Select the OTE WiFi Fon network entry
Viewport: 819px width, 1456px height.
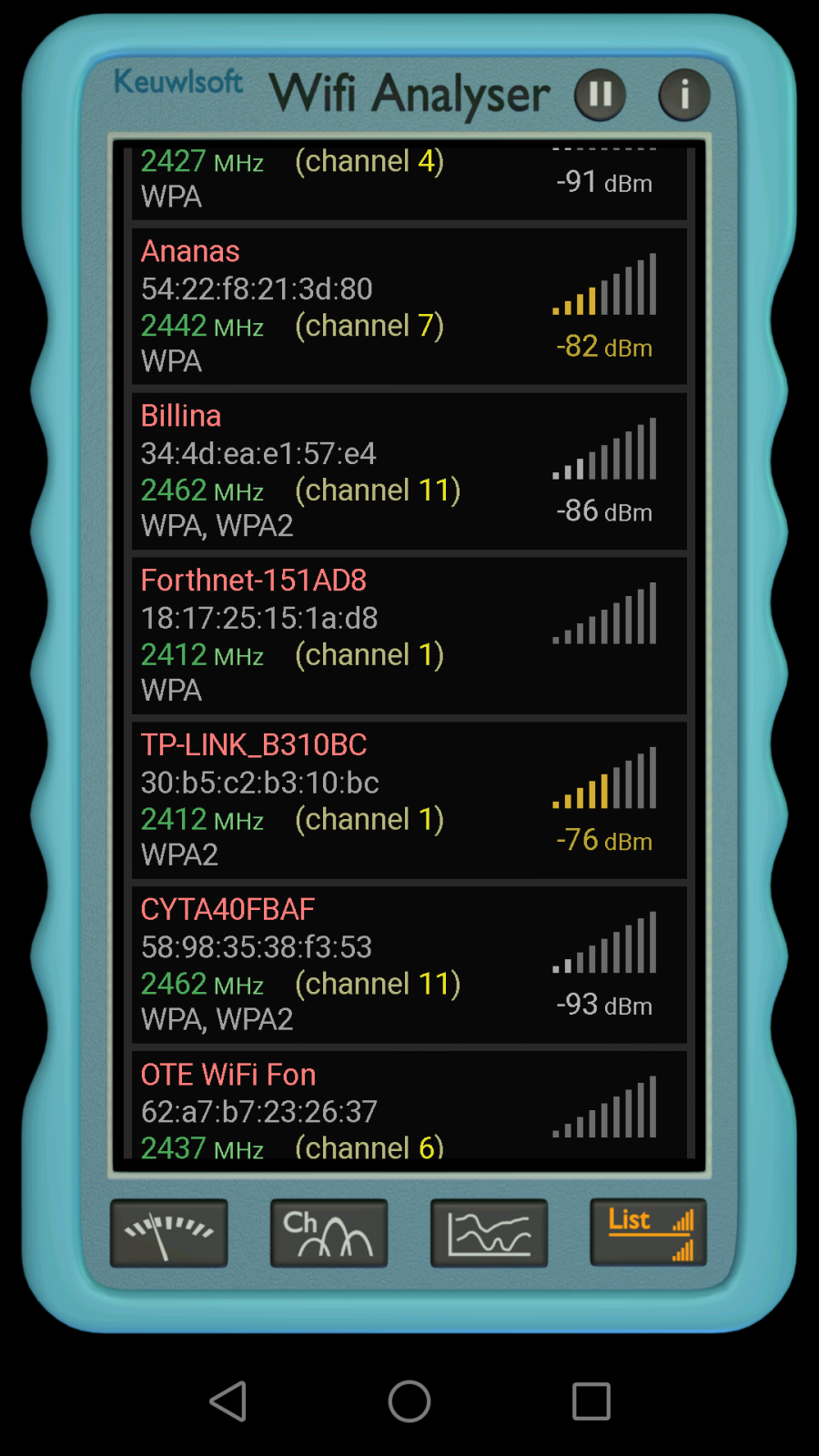coord(409,1105)
